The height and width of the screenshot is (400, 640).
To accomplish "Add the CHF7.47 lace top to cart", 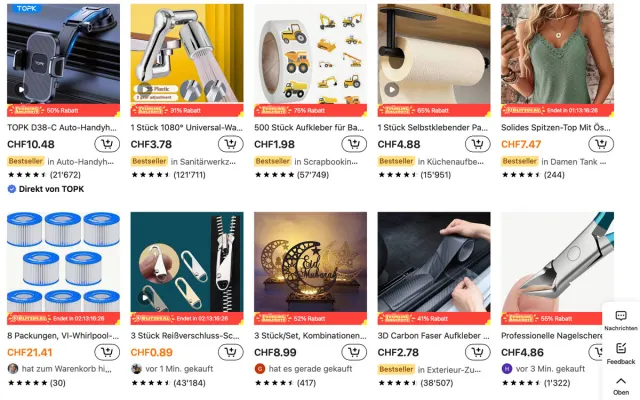I will (601, 144).
